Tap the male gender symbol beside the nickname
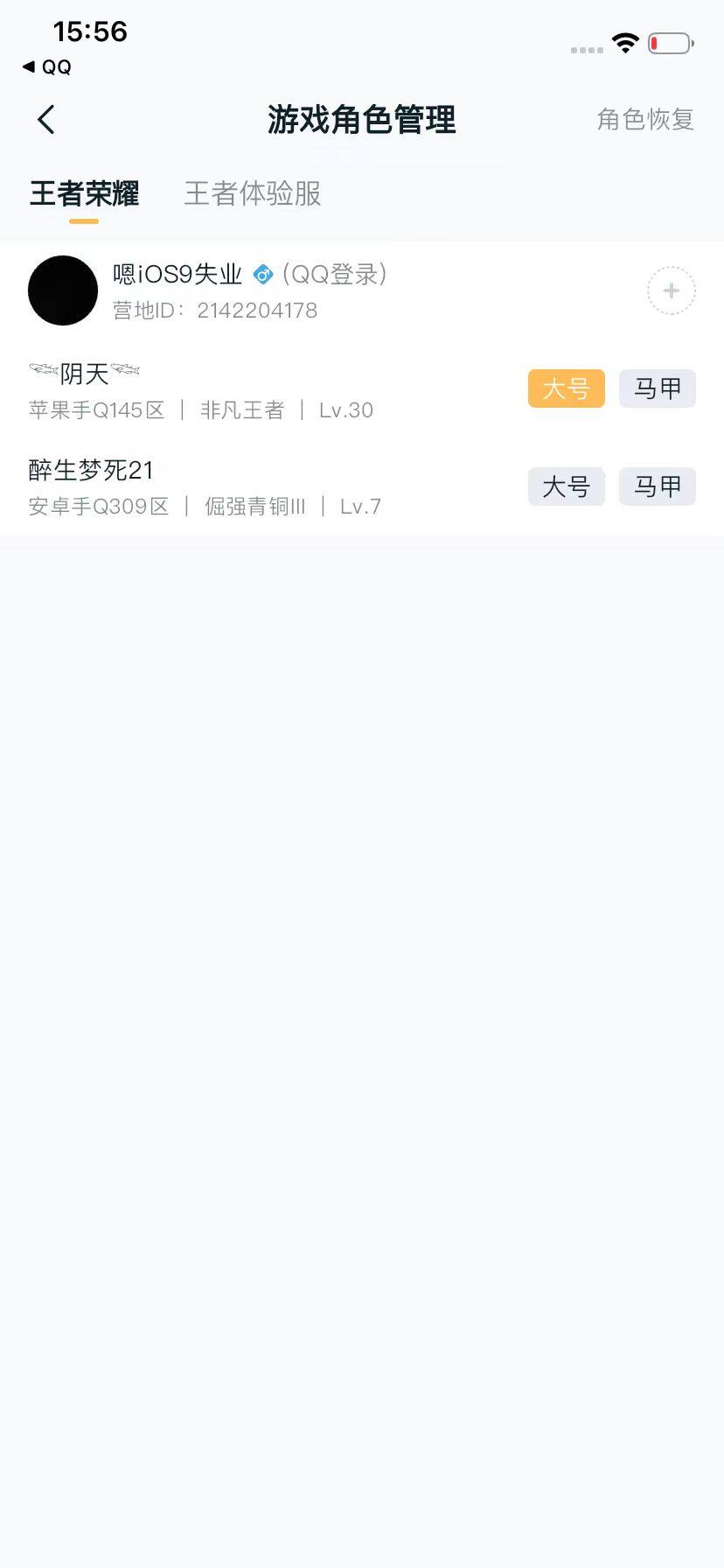The image size is (724, 1568). click(x=261, y=275)
